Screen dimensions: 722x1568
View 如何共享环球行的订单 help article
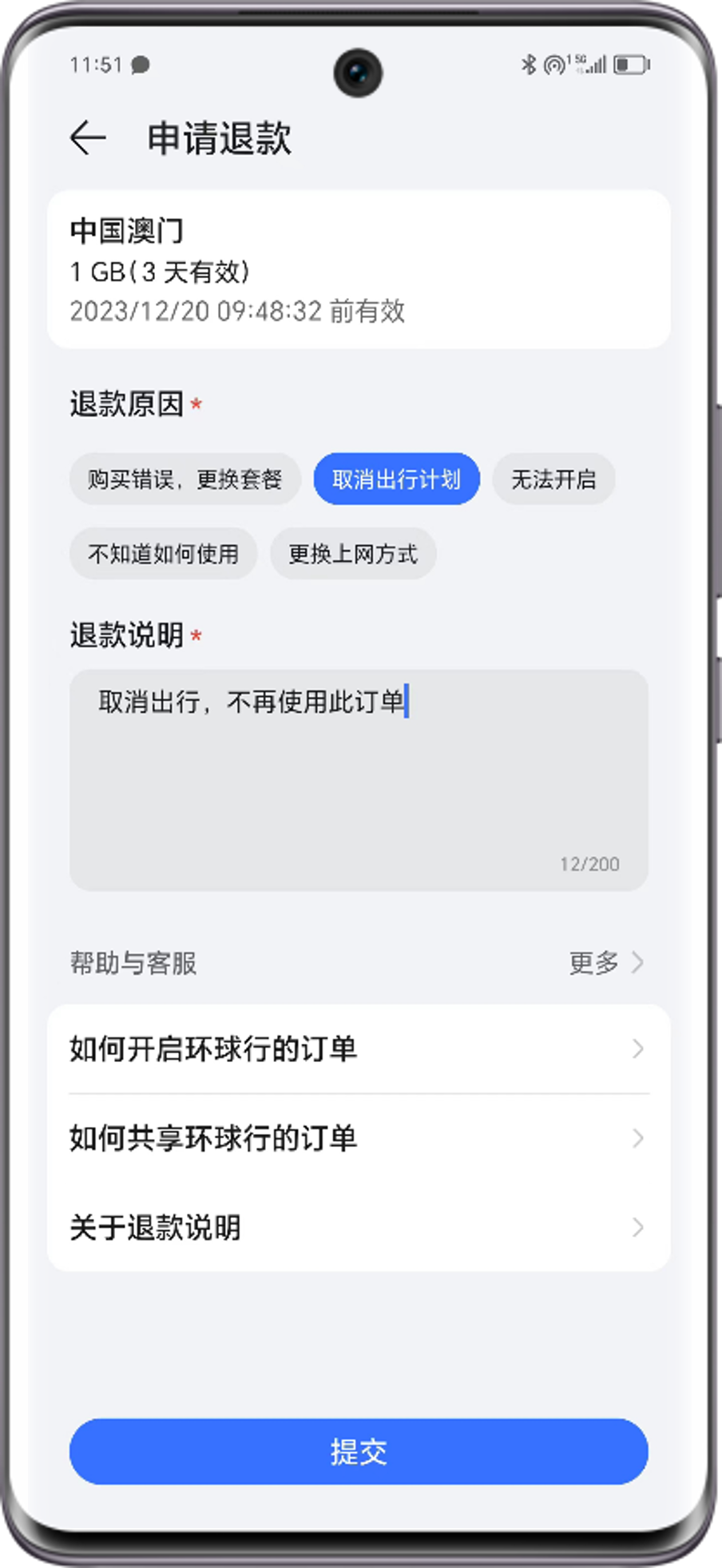tap(359, 1138)
